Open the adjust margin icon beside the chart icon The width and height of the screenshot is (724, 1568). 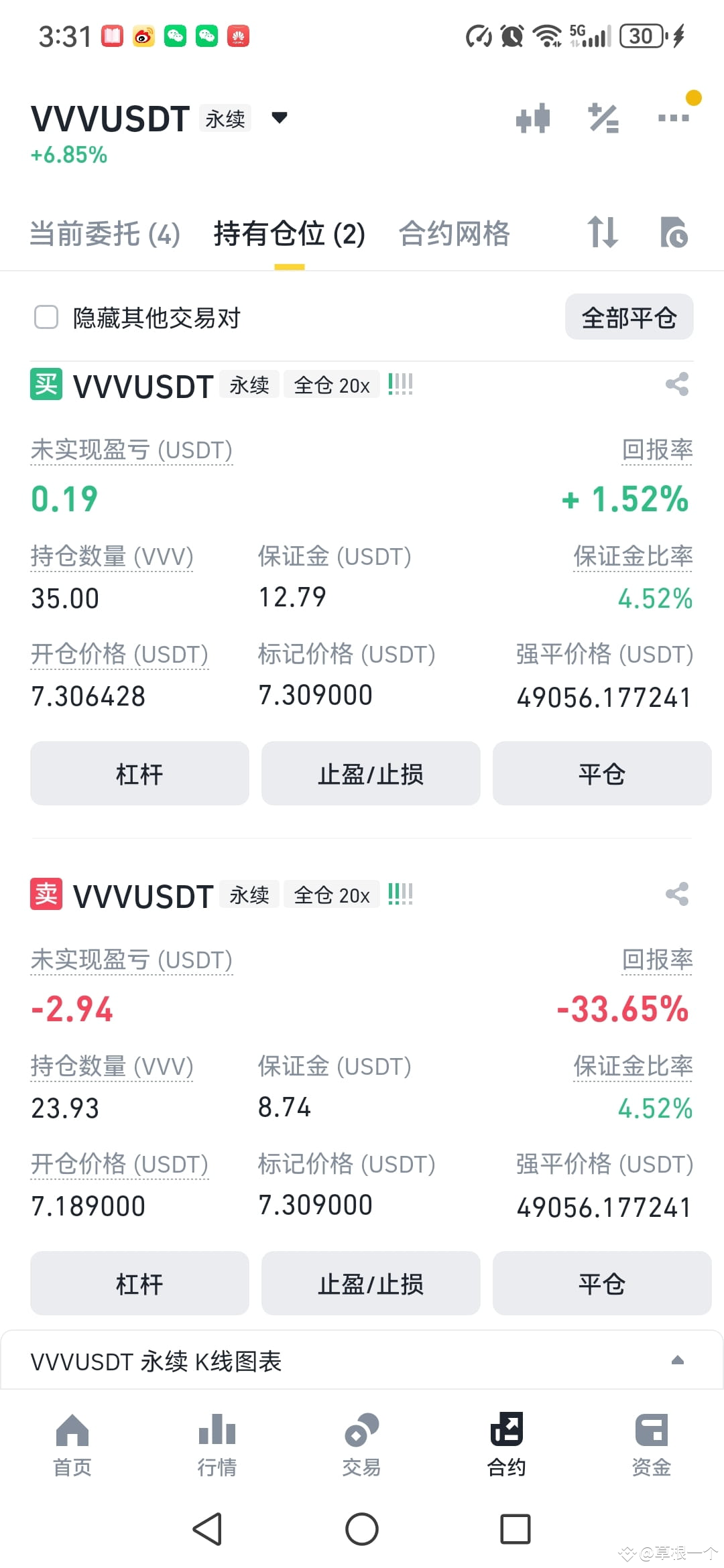pos(603,117)
